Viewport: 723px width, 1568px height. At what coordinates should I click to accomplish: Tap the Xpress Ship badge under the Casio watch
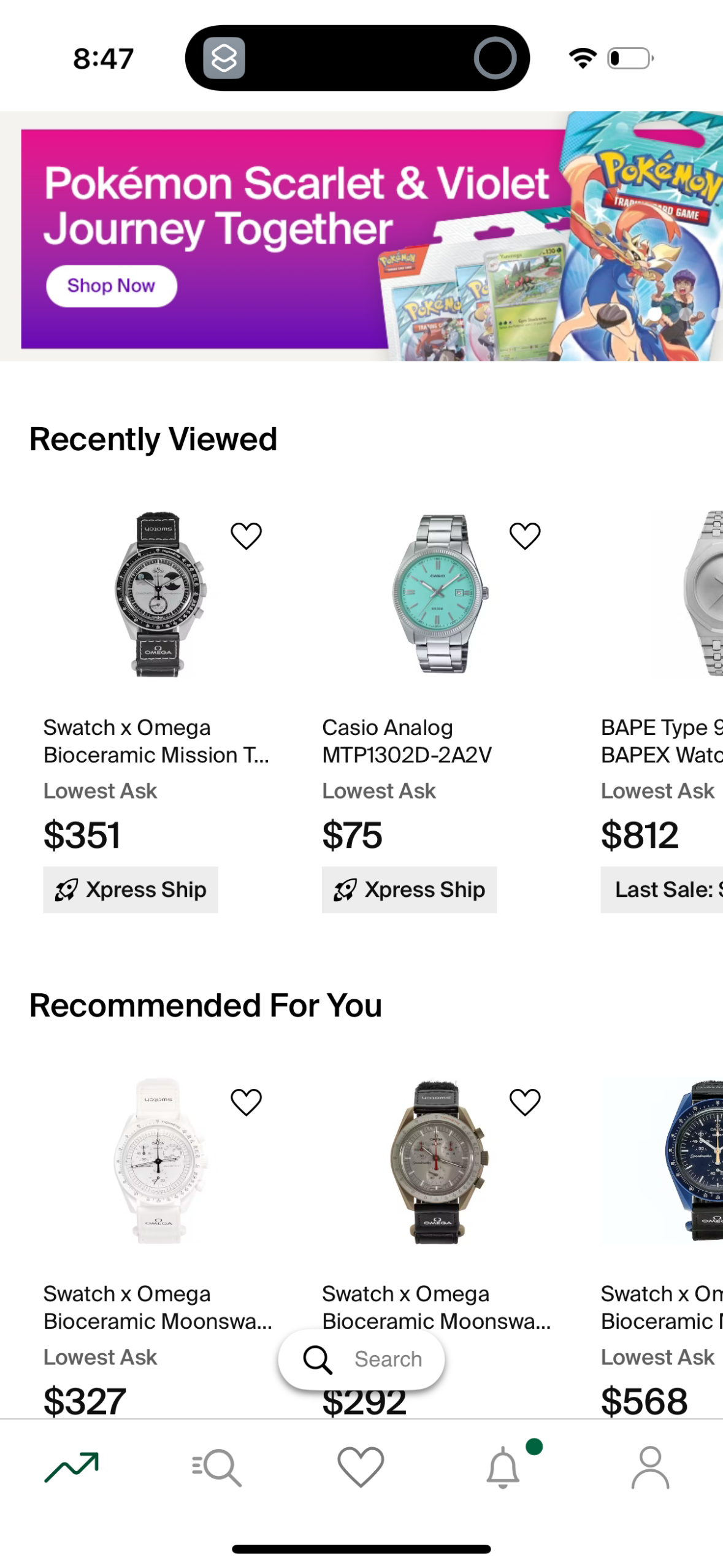click(x=409, y=890)
